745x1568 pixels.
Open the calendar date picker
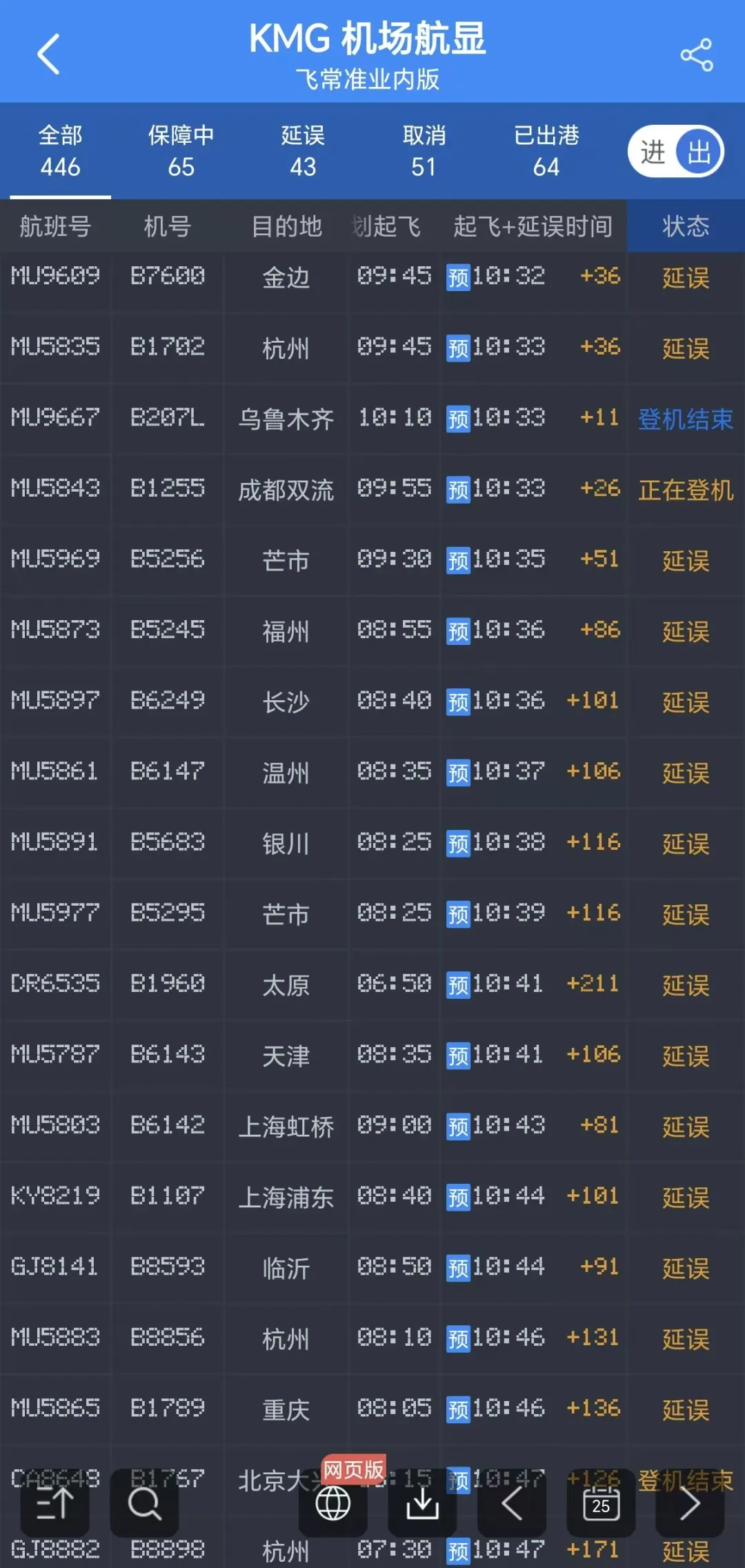[x=601, y=1504]
